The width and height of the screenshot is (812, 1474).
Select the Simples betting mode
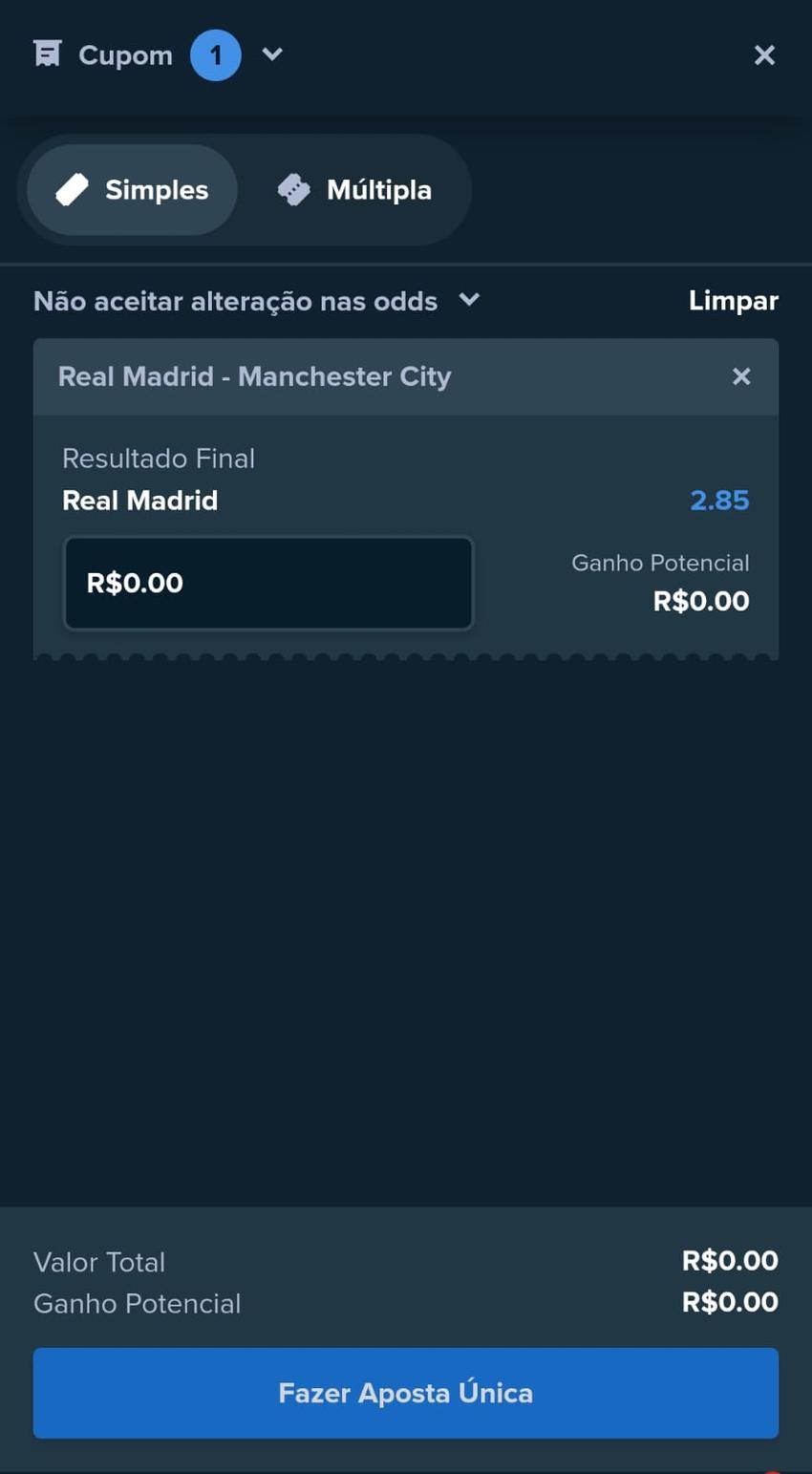pos(130,189)
